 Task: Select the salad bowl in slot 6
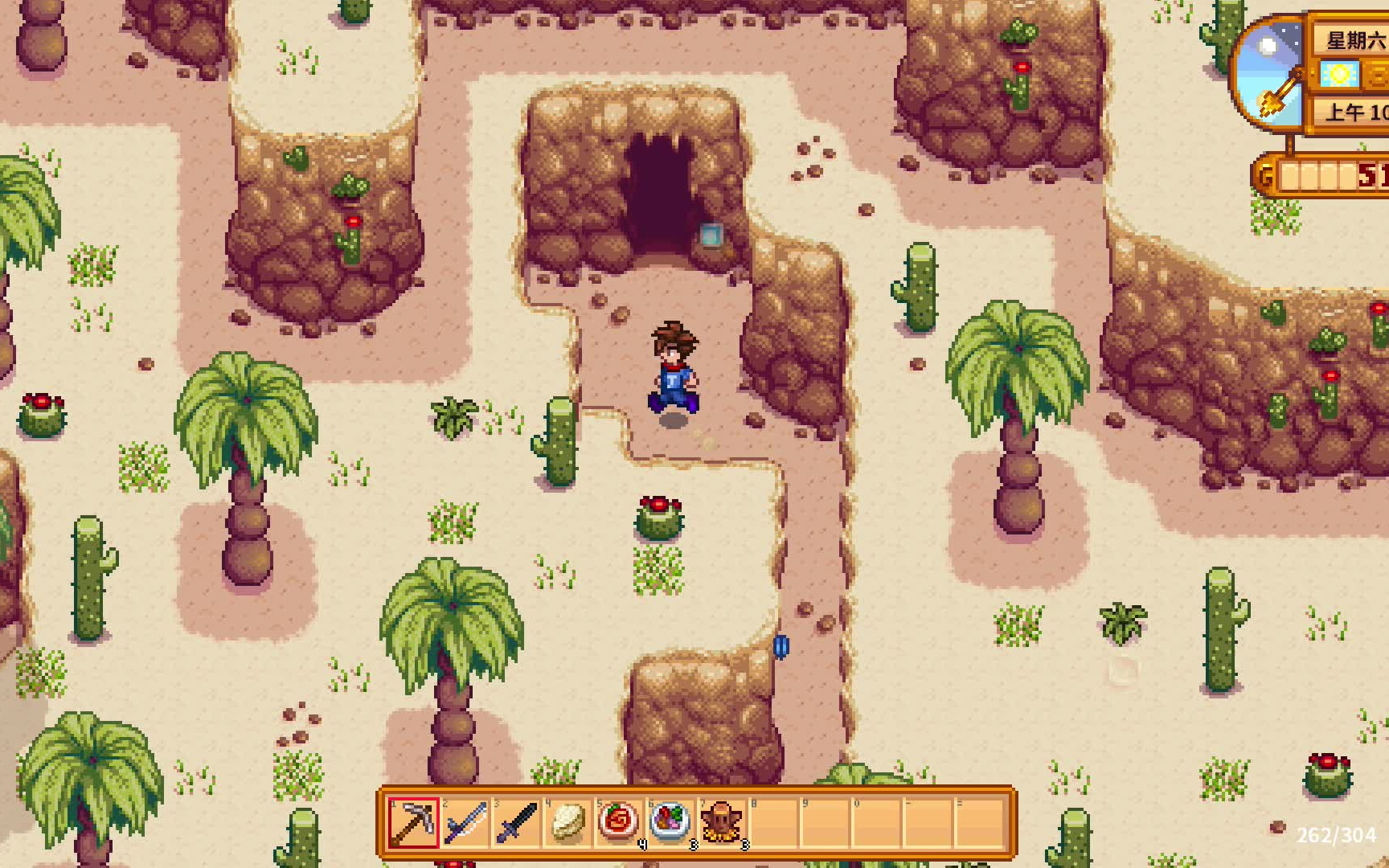[671, 822]
